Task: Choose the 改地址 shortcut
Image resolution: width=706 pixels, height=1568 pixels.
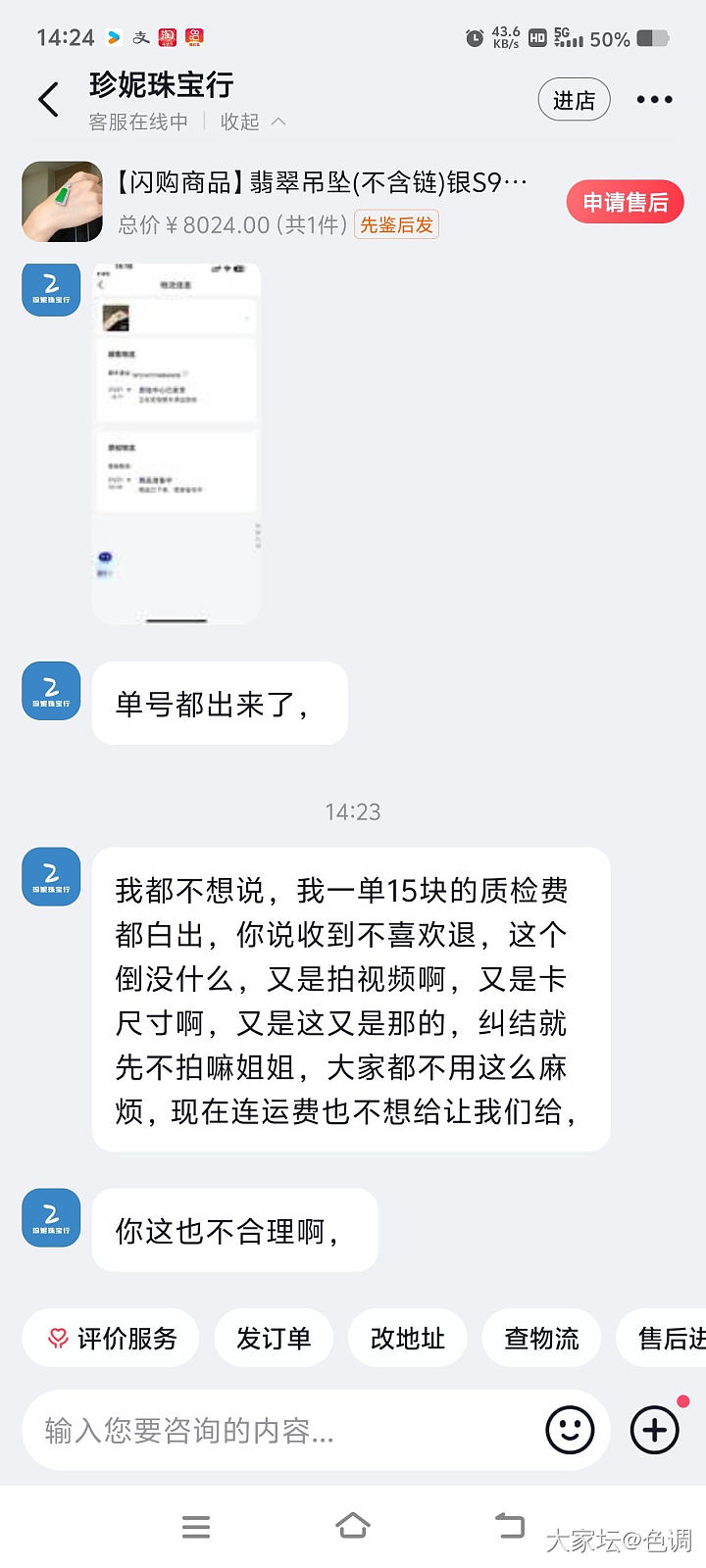Action: tap(408, 1338)
